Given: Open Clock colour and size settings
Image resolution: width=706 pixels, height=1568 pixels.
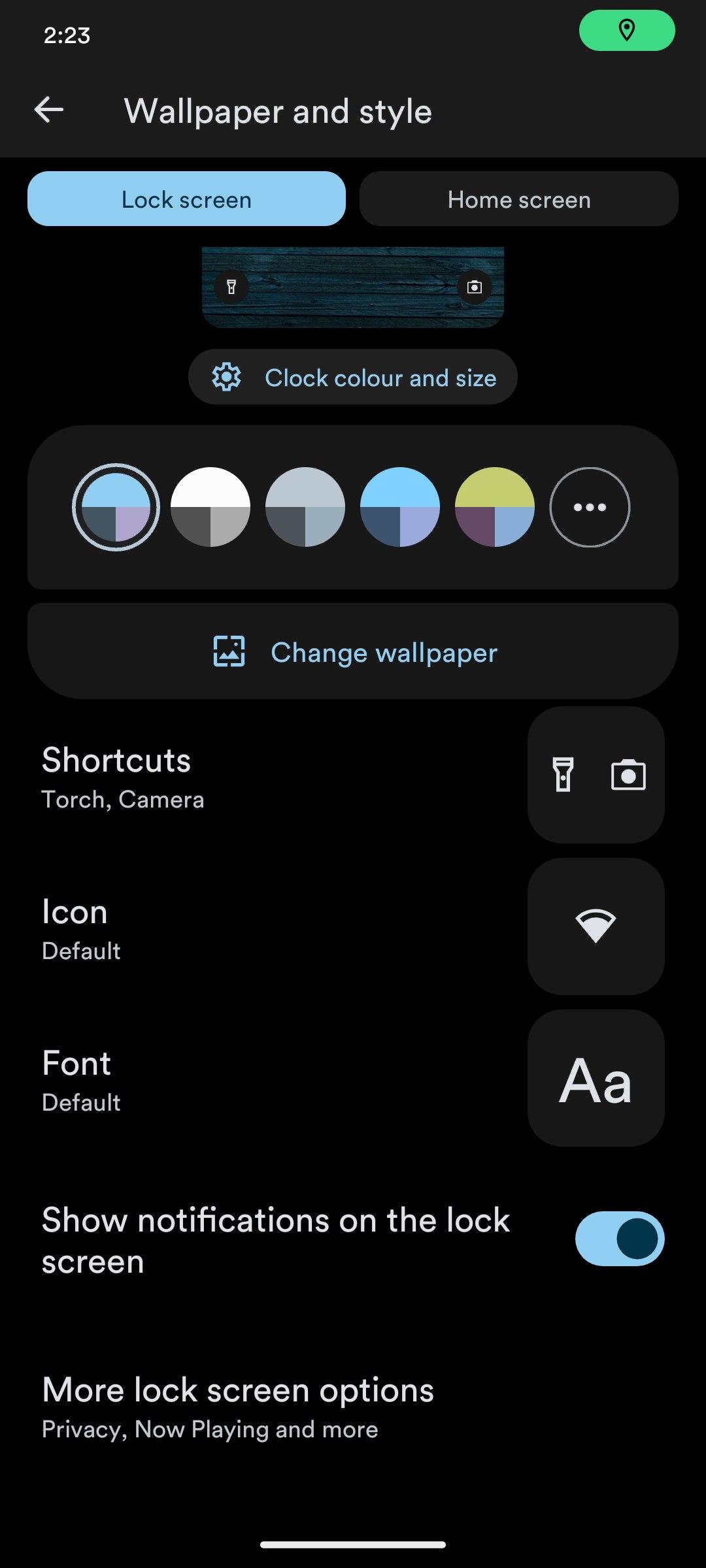Looking at the screenshot, I should [353, 377].
